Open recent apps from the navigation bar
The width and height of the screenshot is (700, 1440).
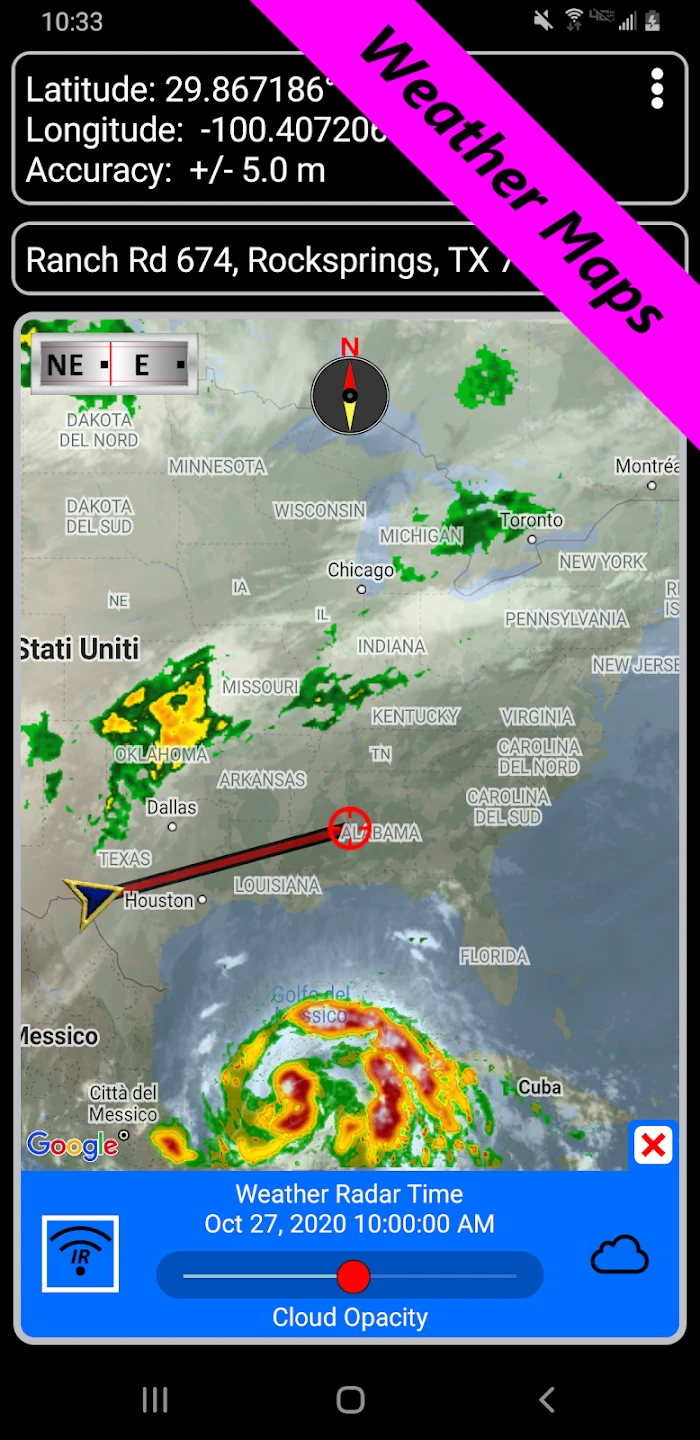pyautogui.click(x=155, y=1399)
